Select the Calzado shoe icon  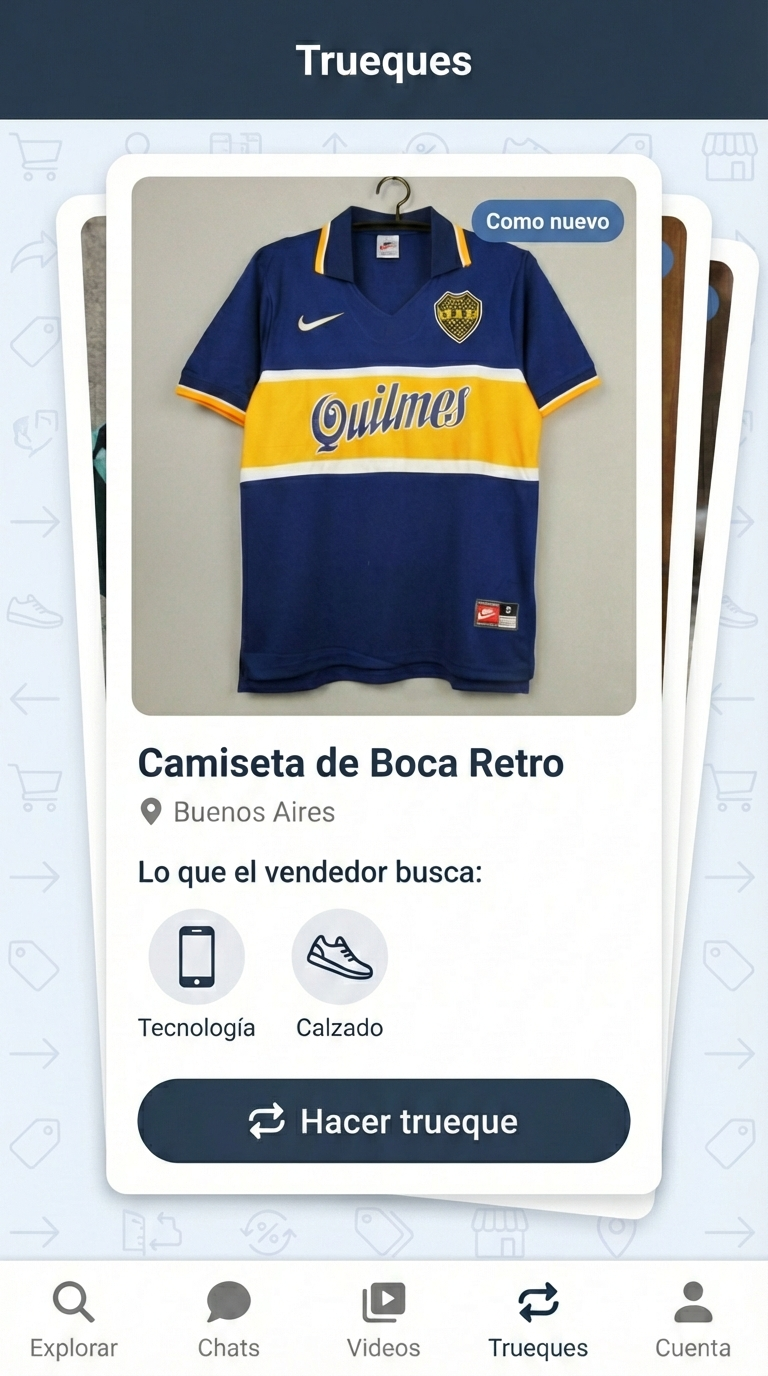click(x=339, y=956)
